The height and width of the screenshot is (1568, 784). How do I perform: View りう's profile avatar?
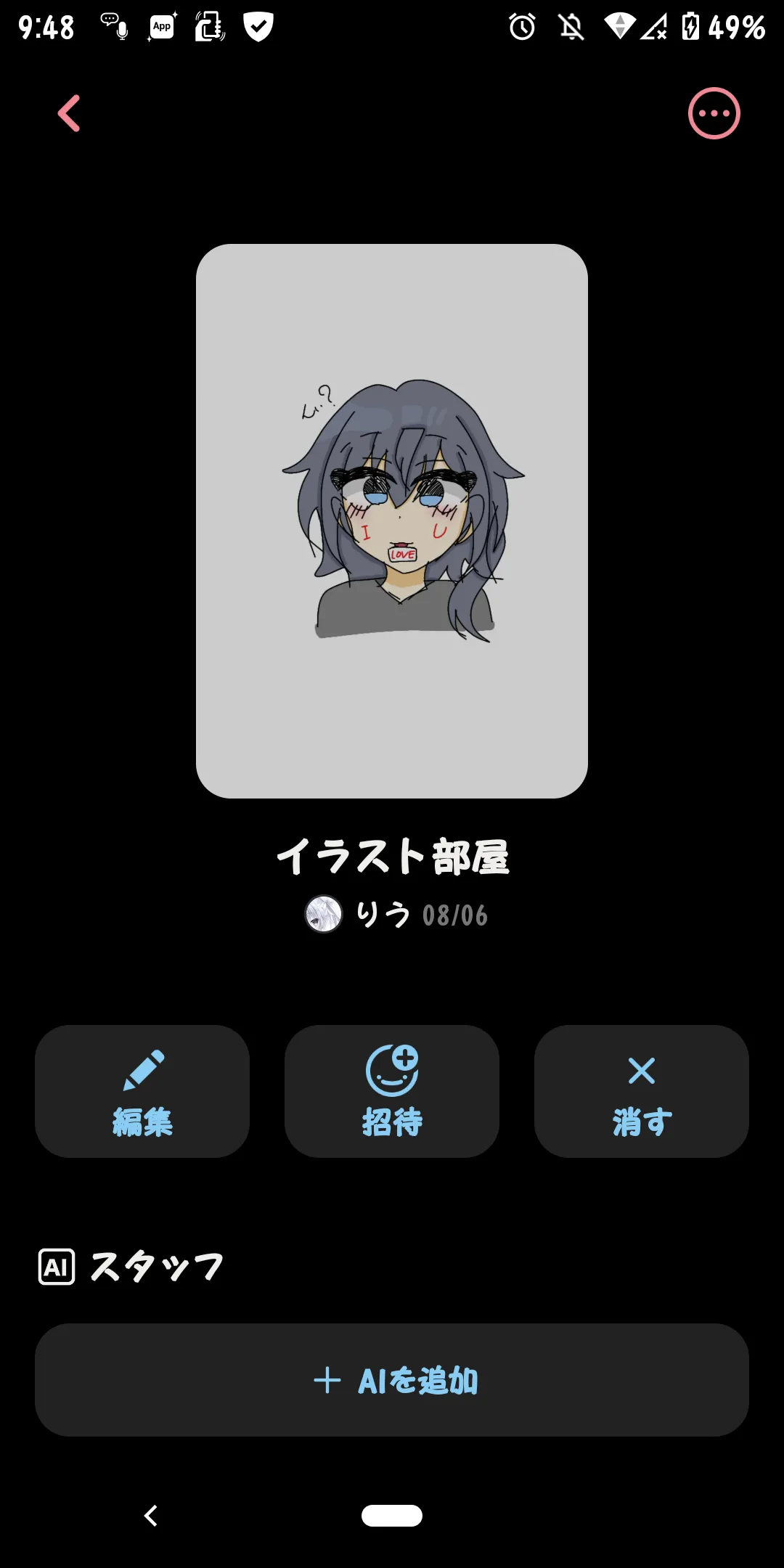coord(324,914)
